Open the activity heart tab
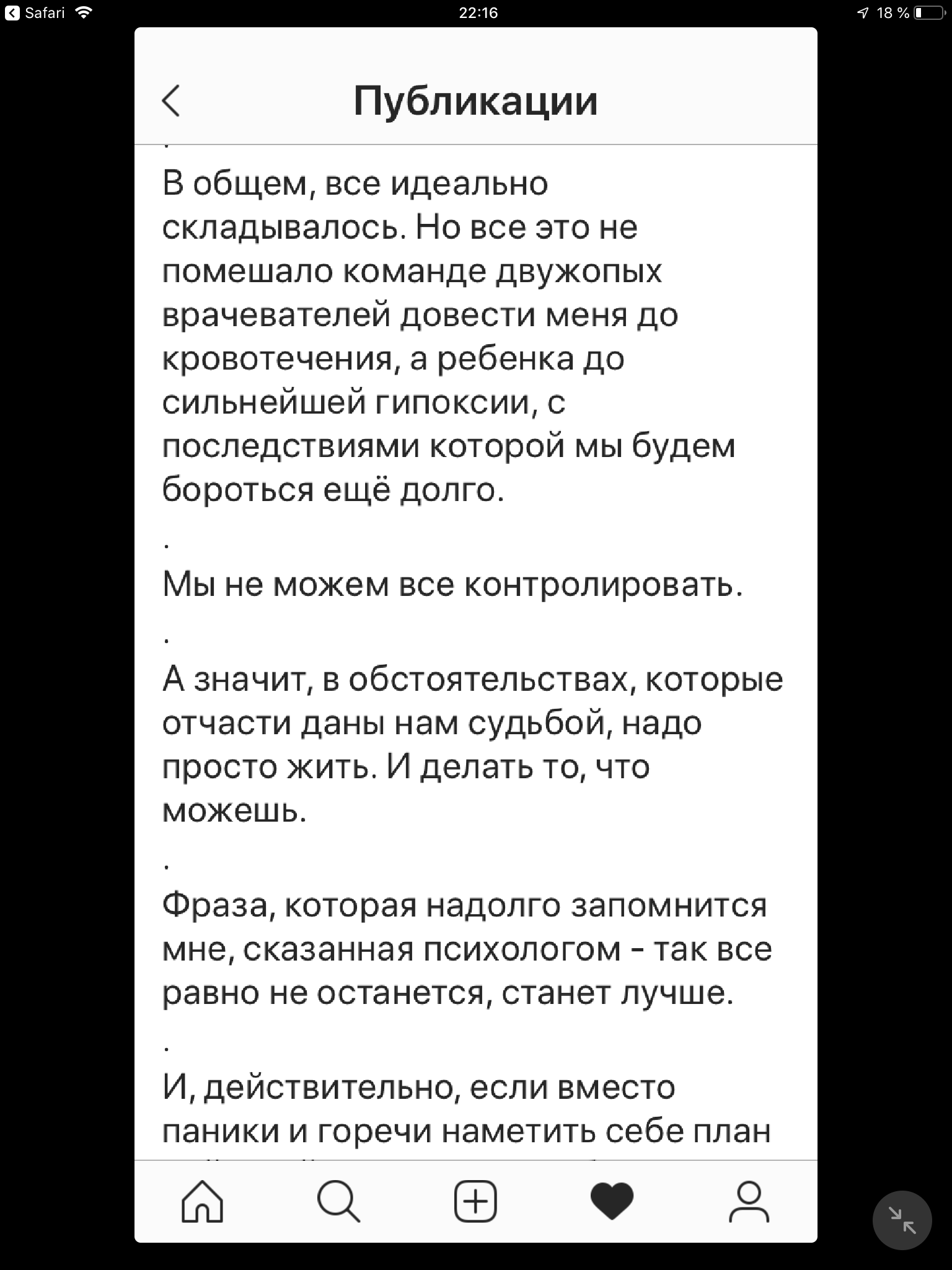The width and height of the screenshot is (952, 1270). tap(612, 1201)
